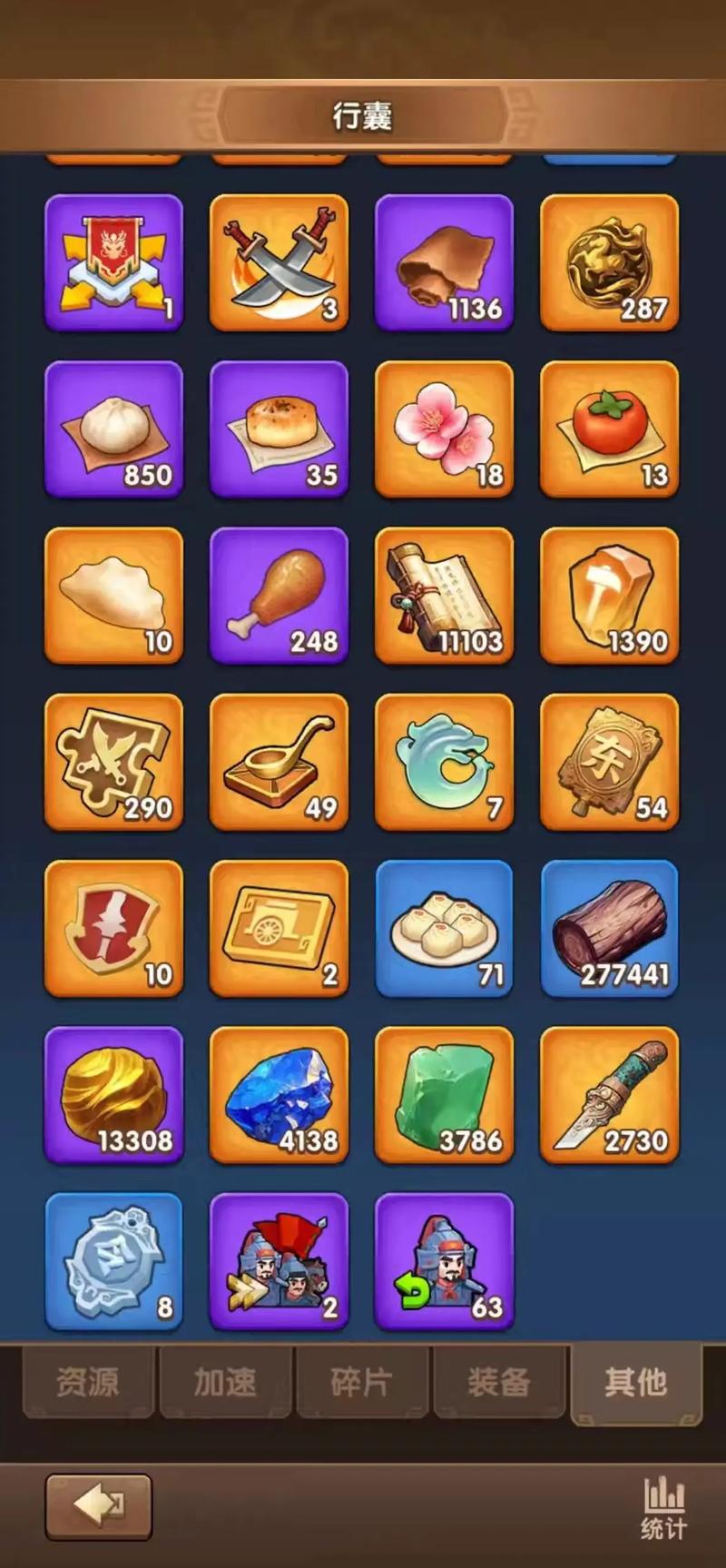This screenshot has width=726, height=1568.
Task: Switch to the 加速 tab
Action: tap(225, 1382)
